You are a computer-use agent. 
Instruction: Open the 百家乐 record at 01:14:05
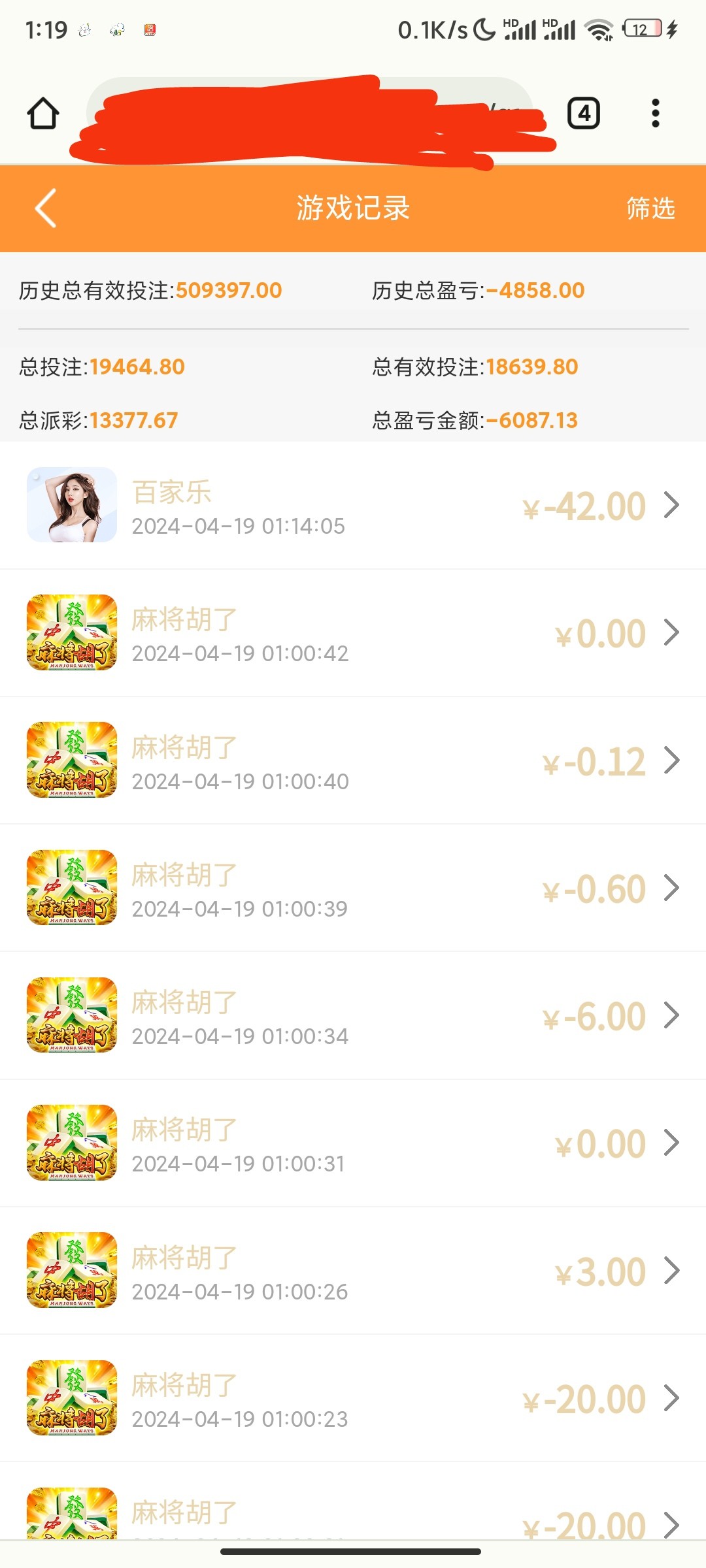point(353,505)
